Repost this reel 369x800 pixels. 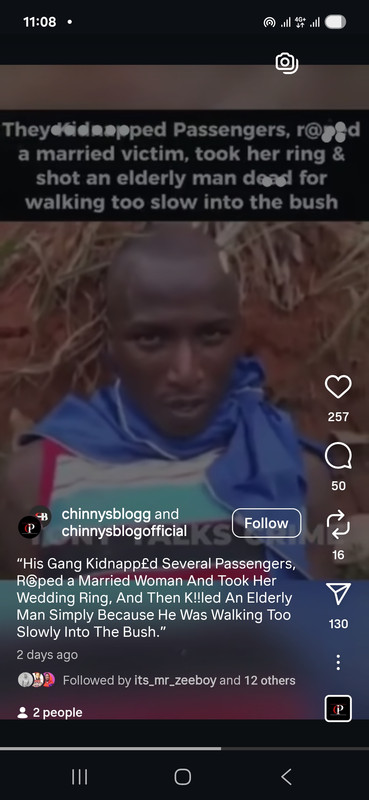tap(338, 525)
